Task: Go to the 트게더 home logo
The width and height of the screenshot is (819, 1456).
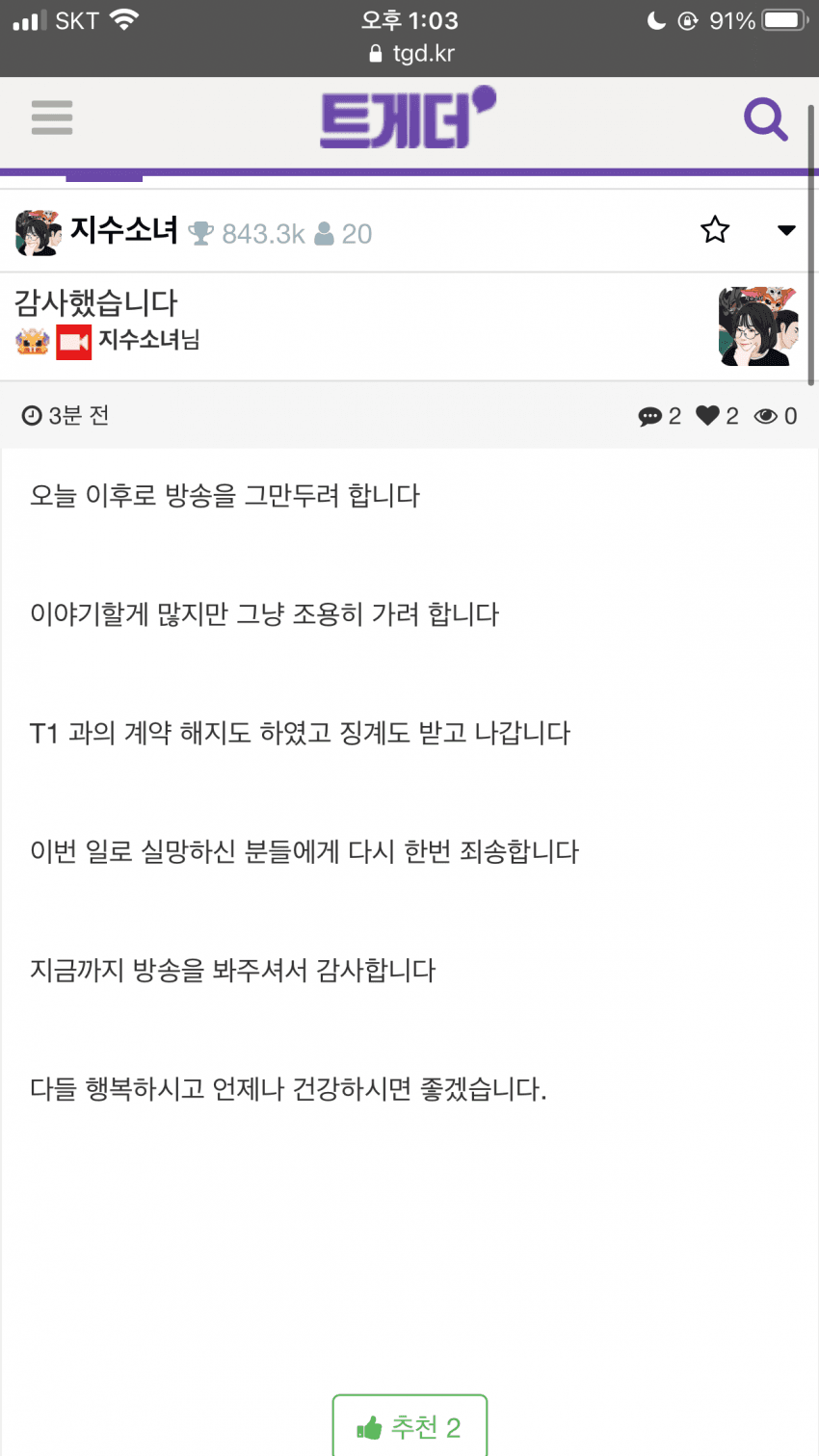Action: coord(408,118)
